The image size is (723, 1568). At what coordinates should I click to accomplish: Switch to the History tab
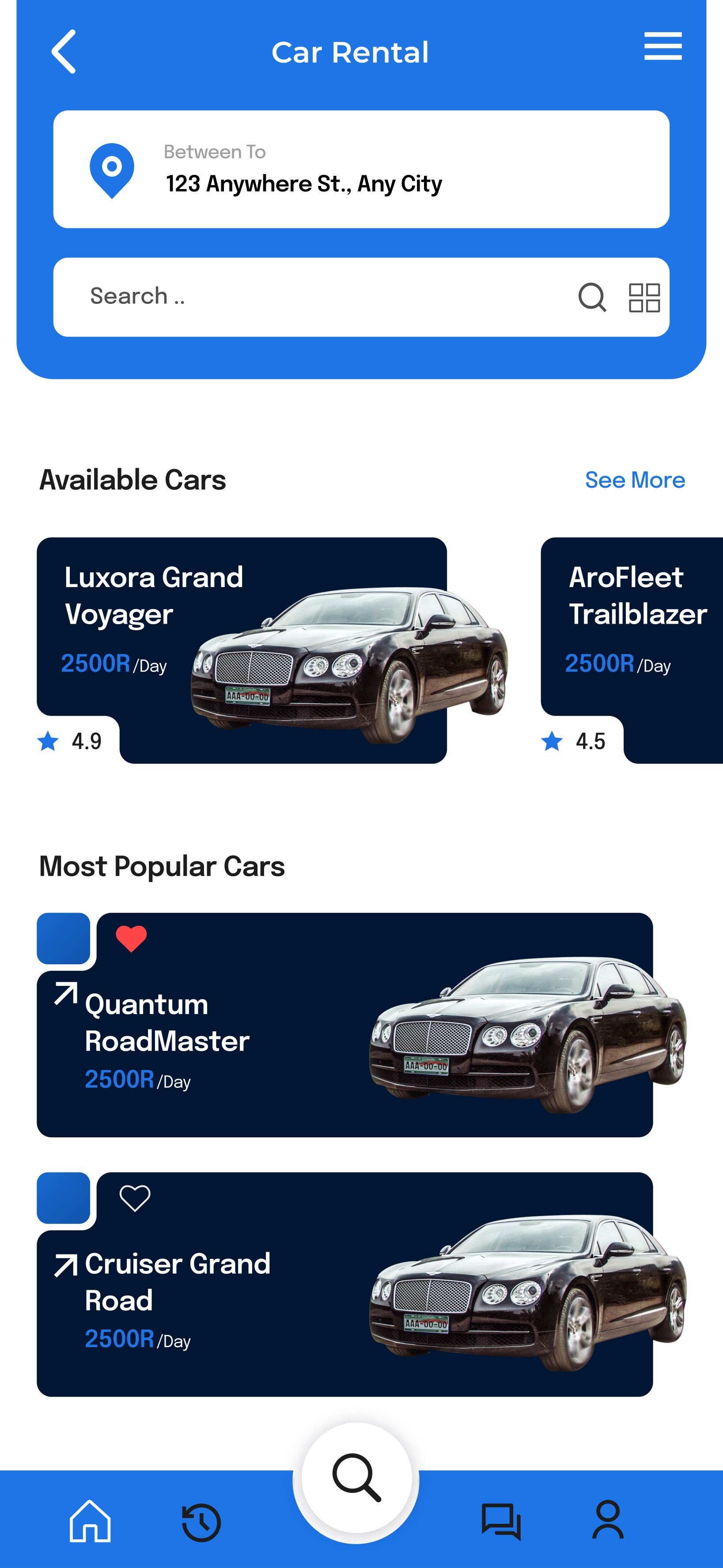[201, 1522]
